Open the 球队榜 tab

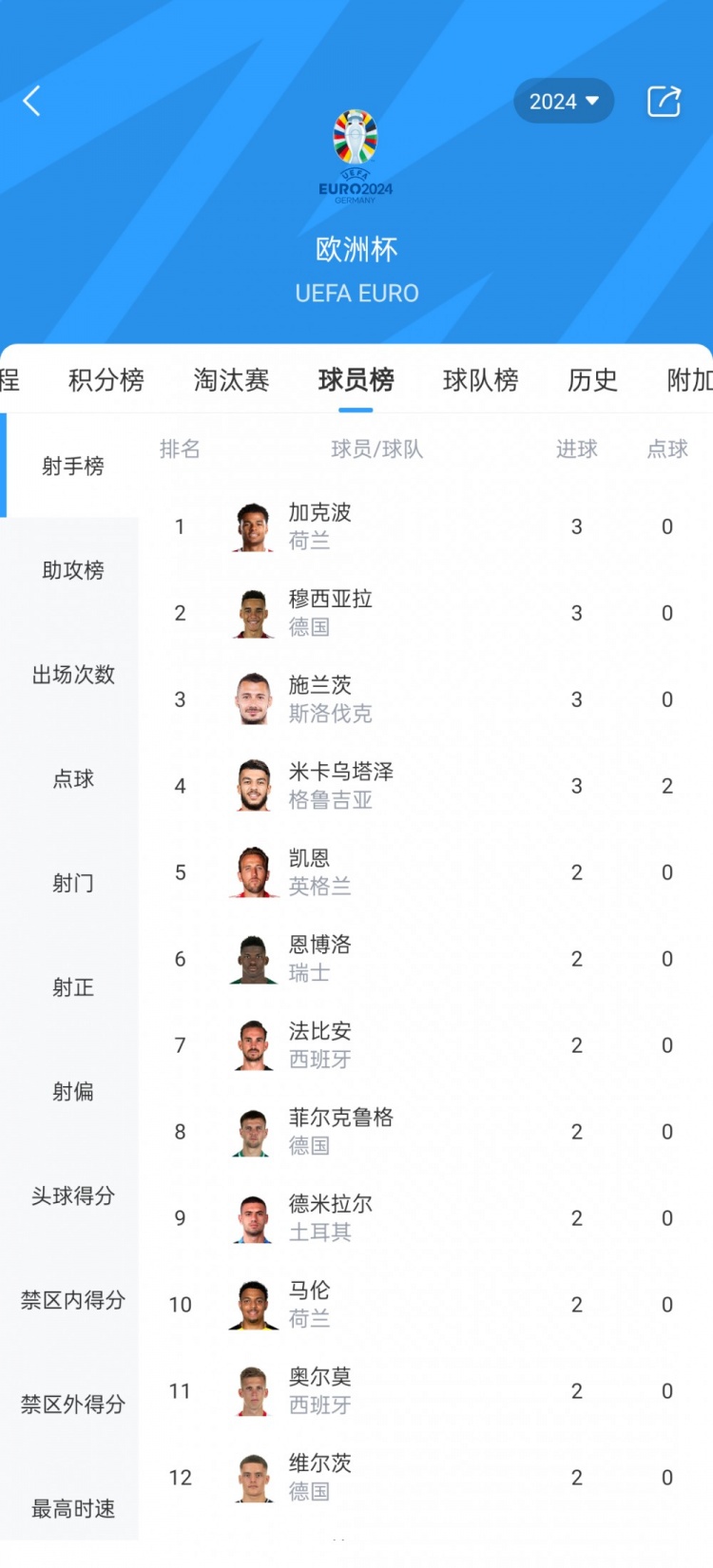pyautogui.click(x=480, y=380)
